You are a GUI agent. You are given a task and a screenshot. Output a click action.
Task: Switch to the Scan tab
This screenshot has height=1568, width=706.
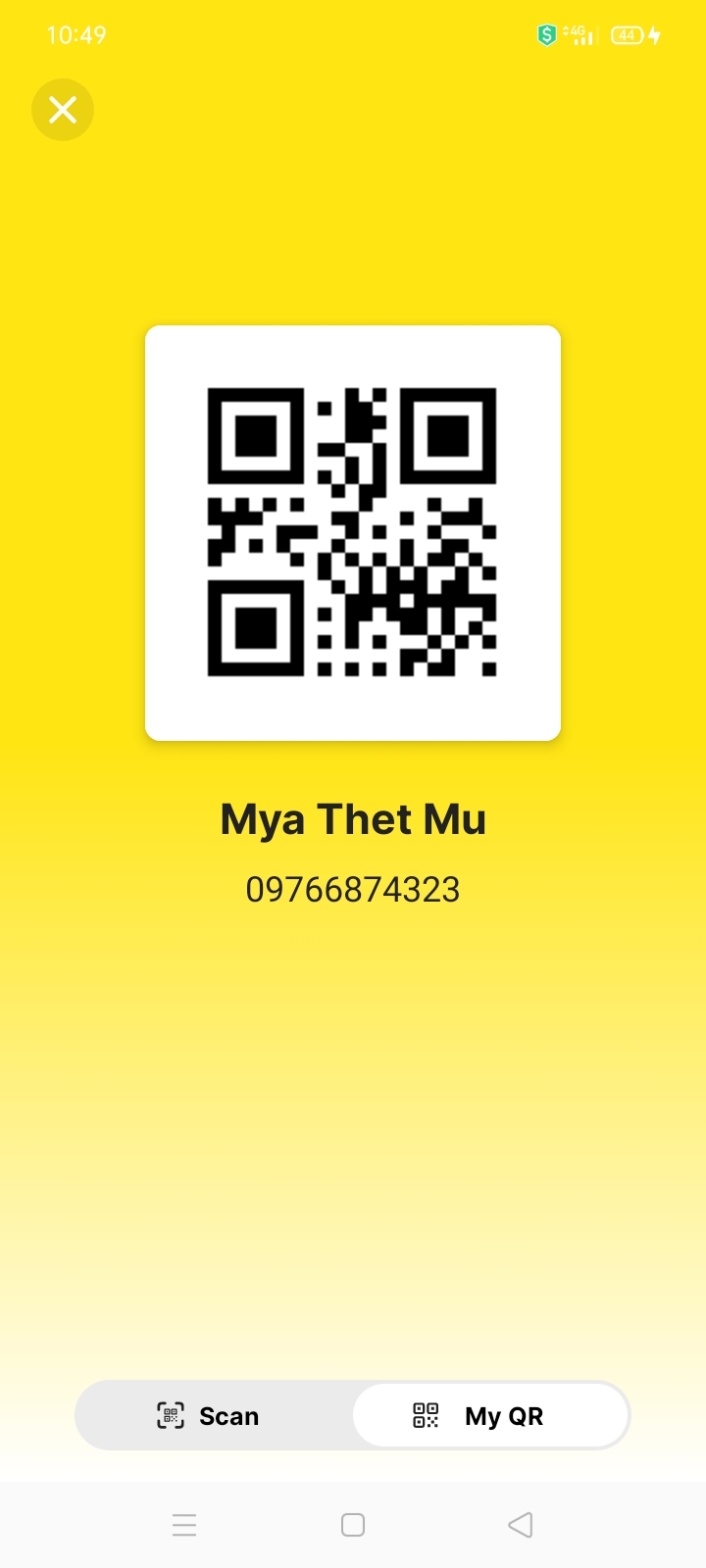click(x=210, y=1416)
